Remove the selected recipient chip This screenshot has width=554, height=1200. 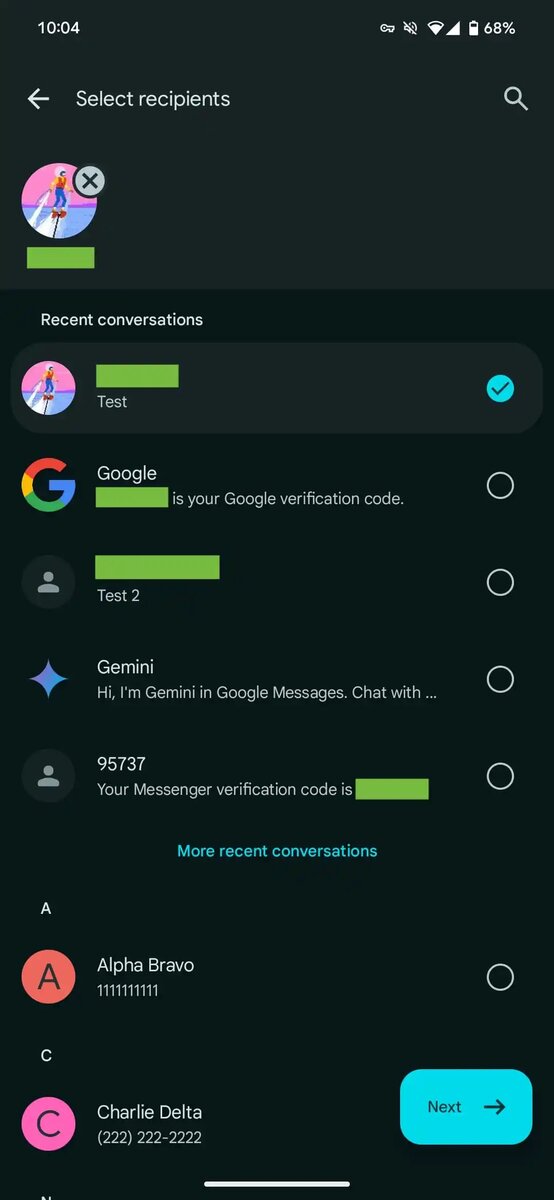pyautogui.click(x=90, y=181)
